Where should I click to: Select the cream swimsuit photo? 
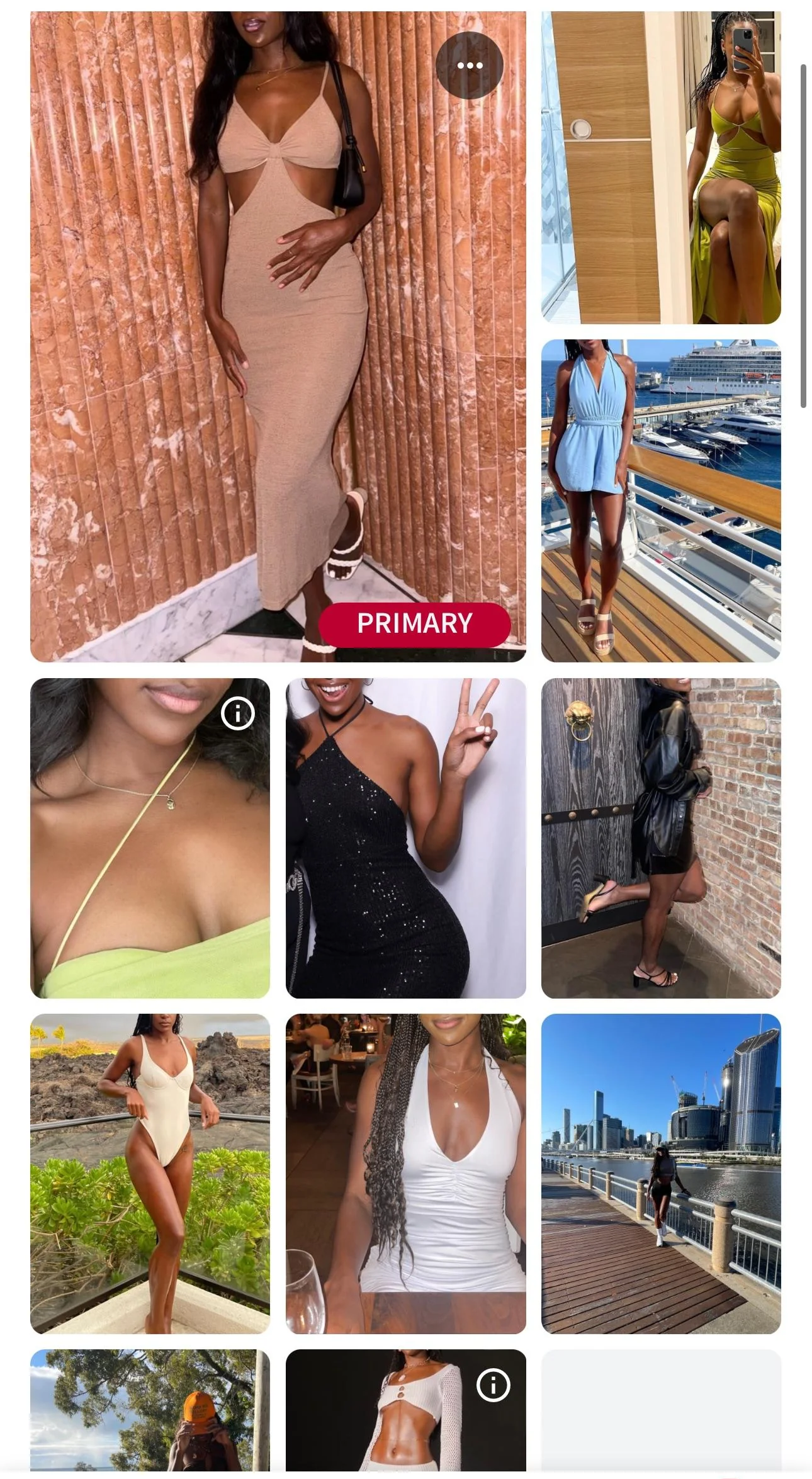(150, 1174)
